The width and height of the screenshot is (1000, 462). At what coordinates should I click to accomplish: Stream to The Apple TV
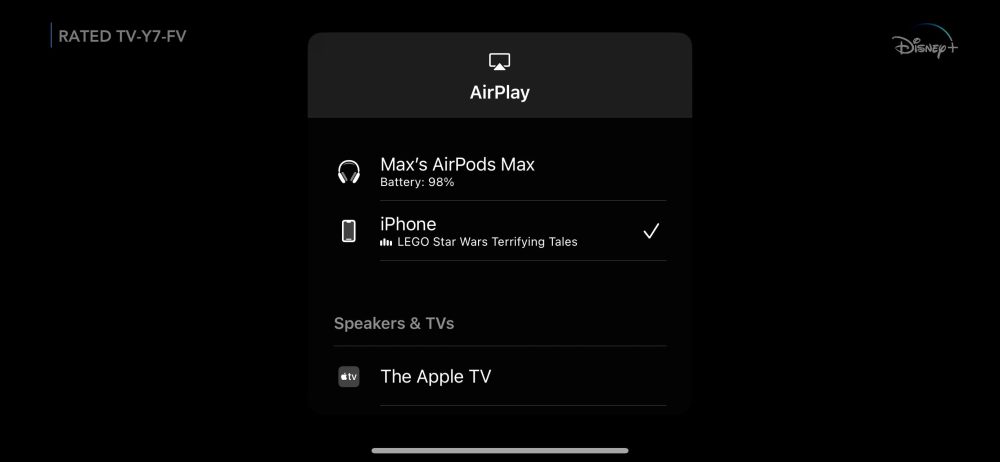[x=436, y=377]
